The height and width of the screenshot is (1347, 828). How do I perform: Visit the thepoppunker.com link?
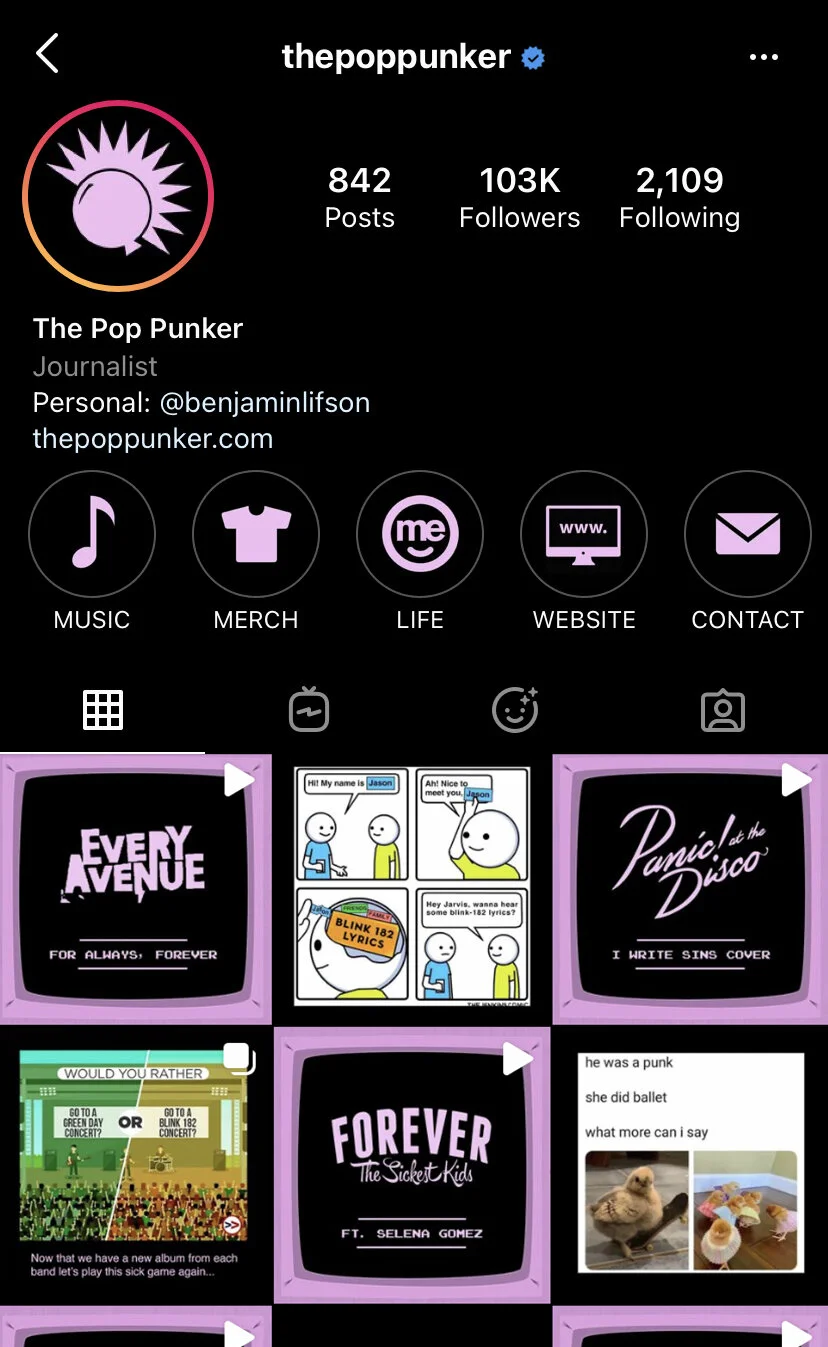(x=153, y=439)
